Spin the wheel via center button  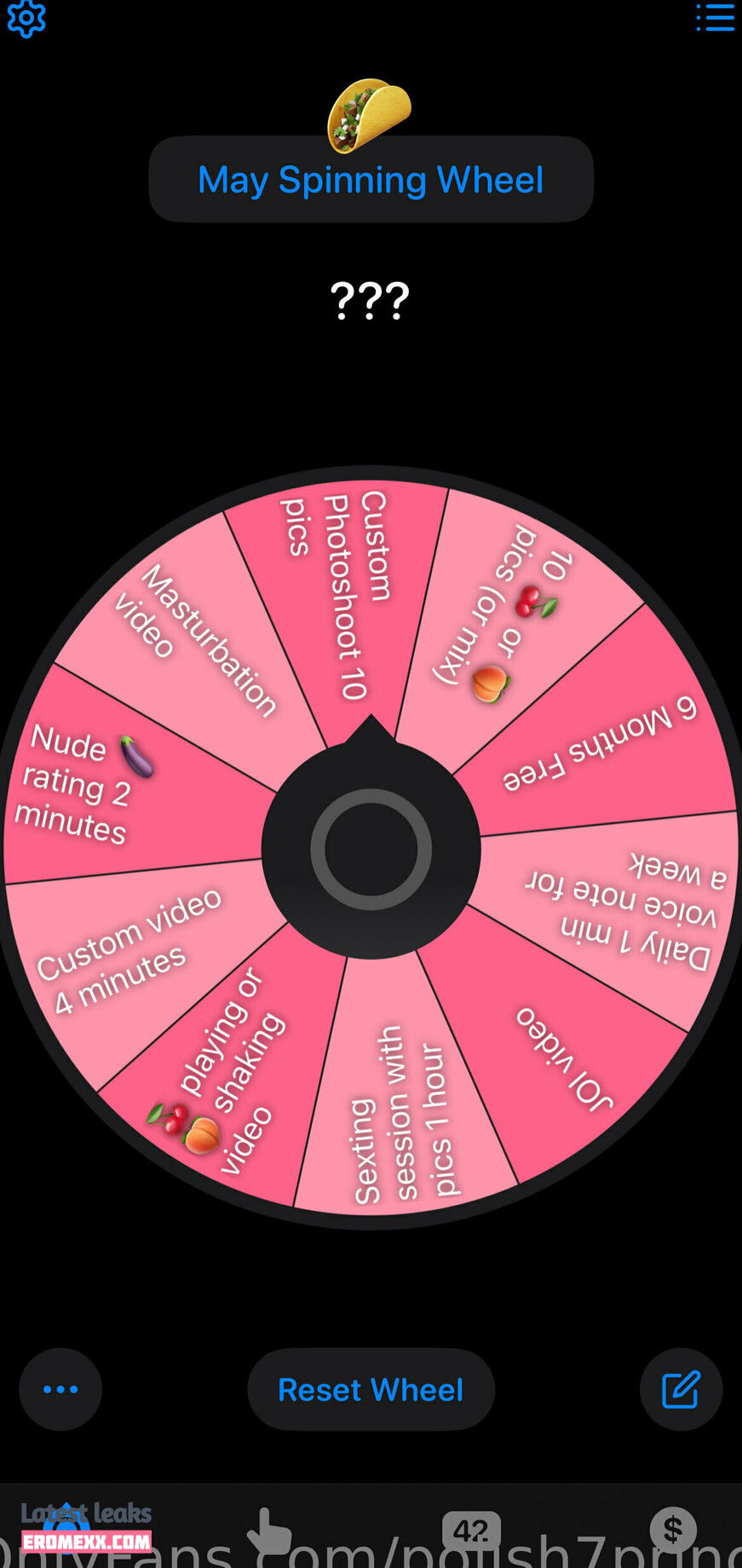coord(371,849)
